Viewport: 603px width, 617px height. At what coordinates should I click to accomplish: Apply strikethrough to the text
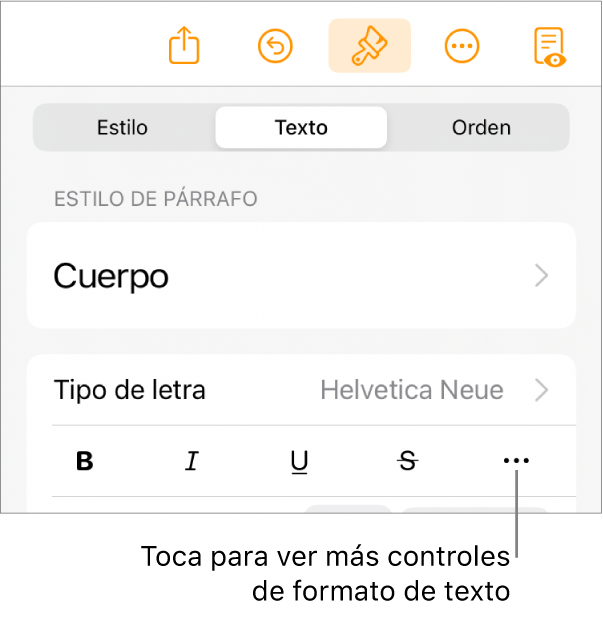[407, 461]
